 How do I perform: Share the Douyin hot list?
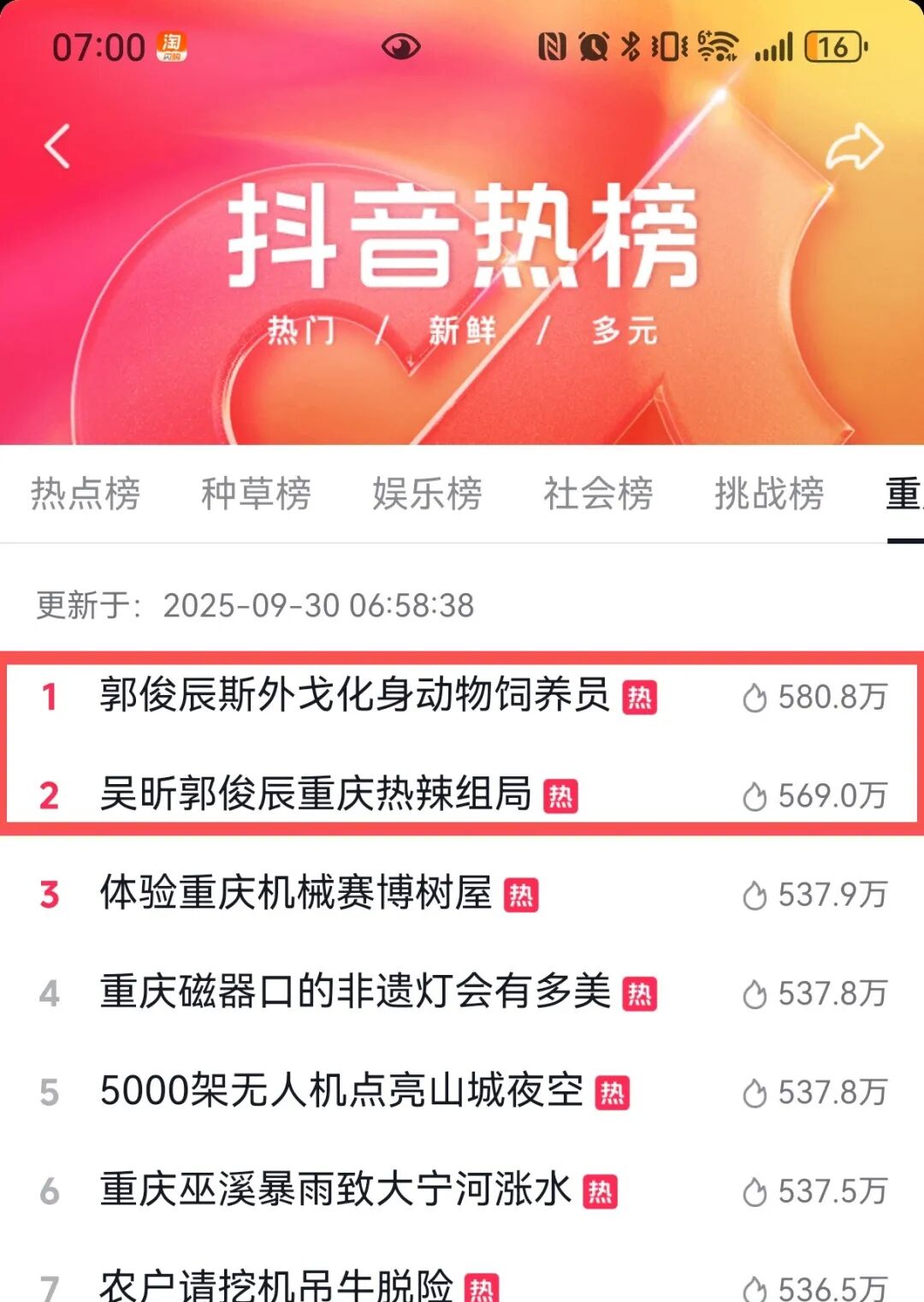pyautogui.click(x=854, y=146)
